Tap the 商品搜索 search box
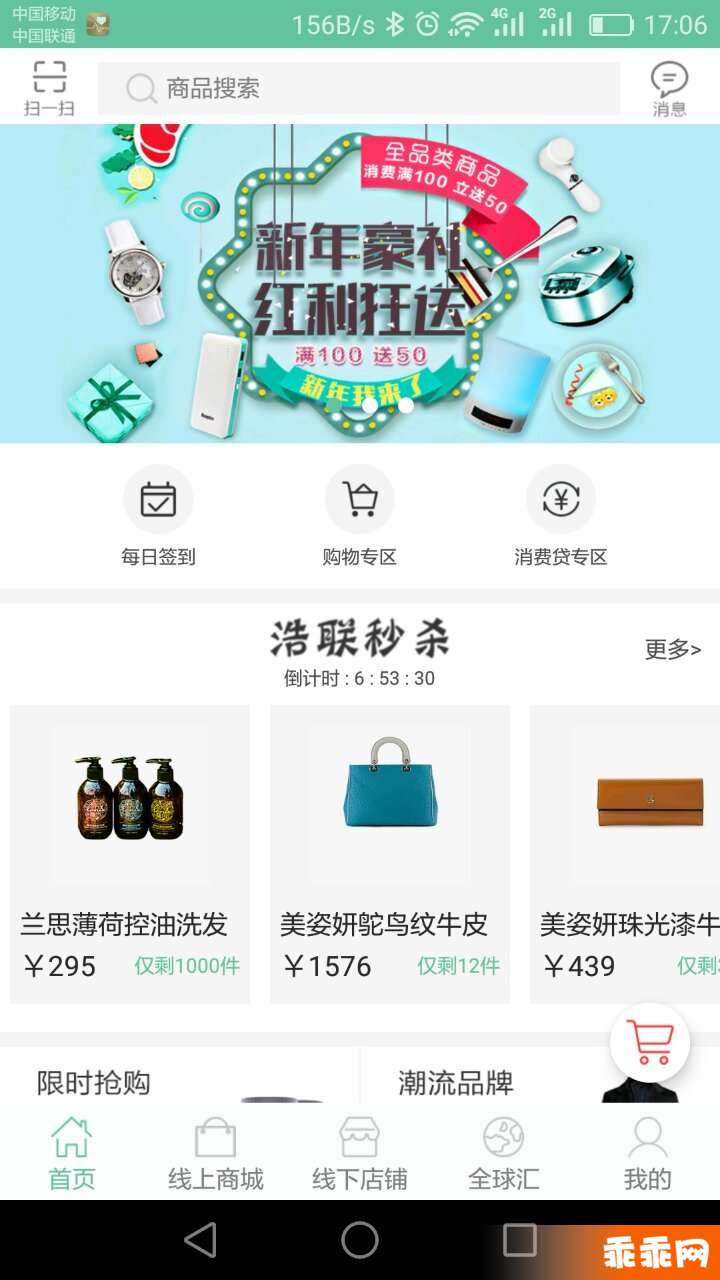The image size is (720, 1280). (x=358, y=89)
